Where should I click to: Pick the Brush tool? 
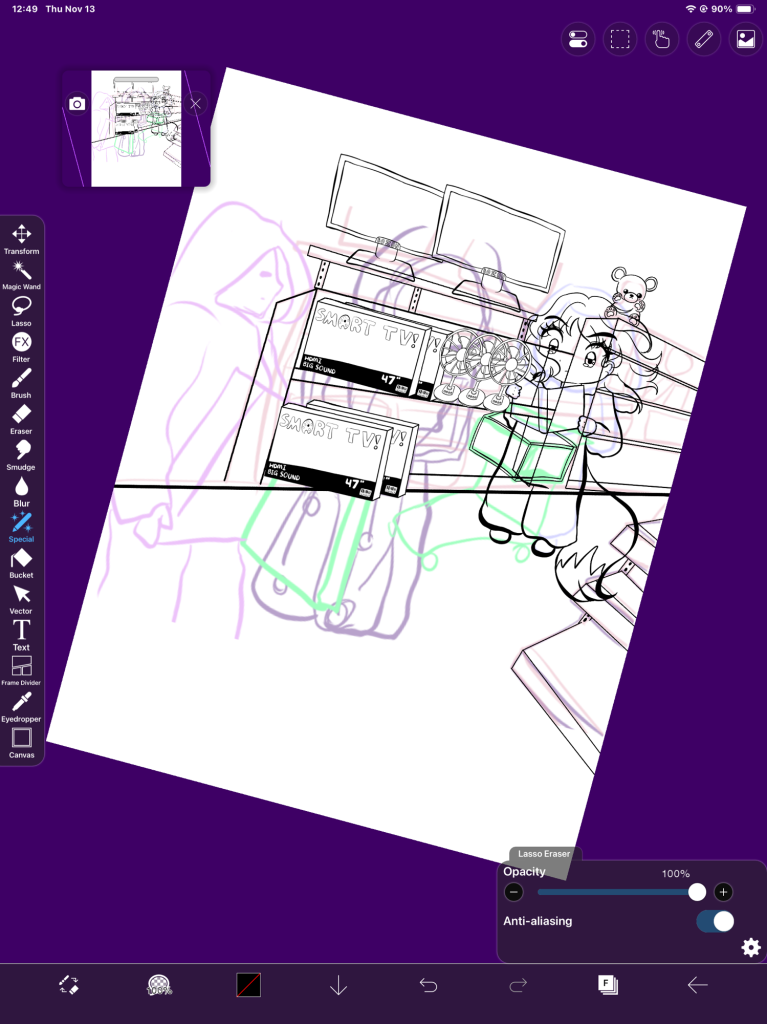(21, 382)
